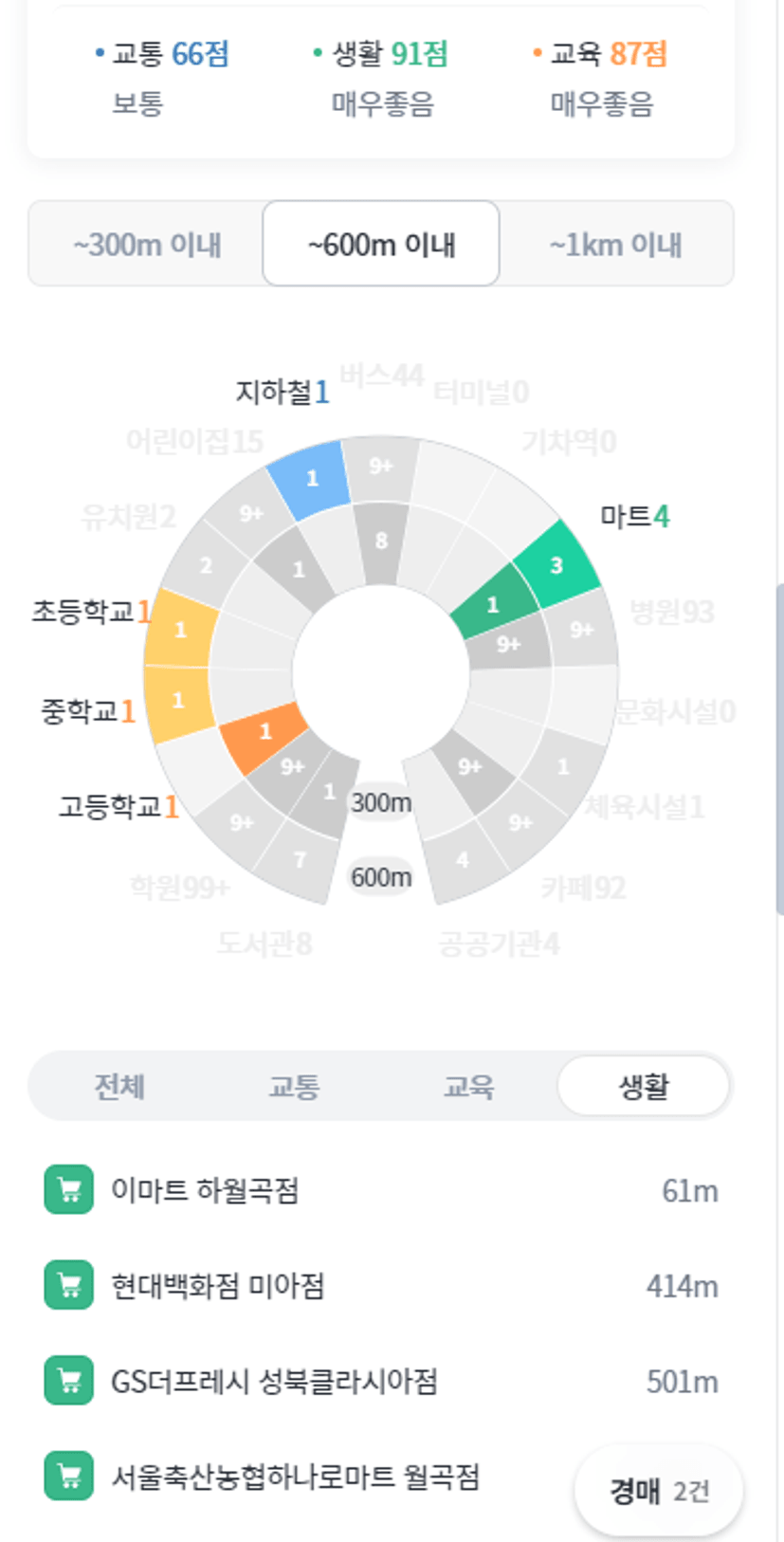This screenshot has width=784, height=1542.
Task: Tap the 지하철 segment on the chart
Action: click(x=309, y=479)
